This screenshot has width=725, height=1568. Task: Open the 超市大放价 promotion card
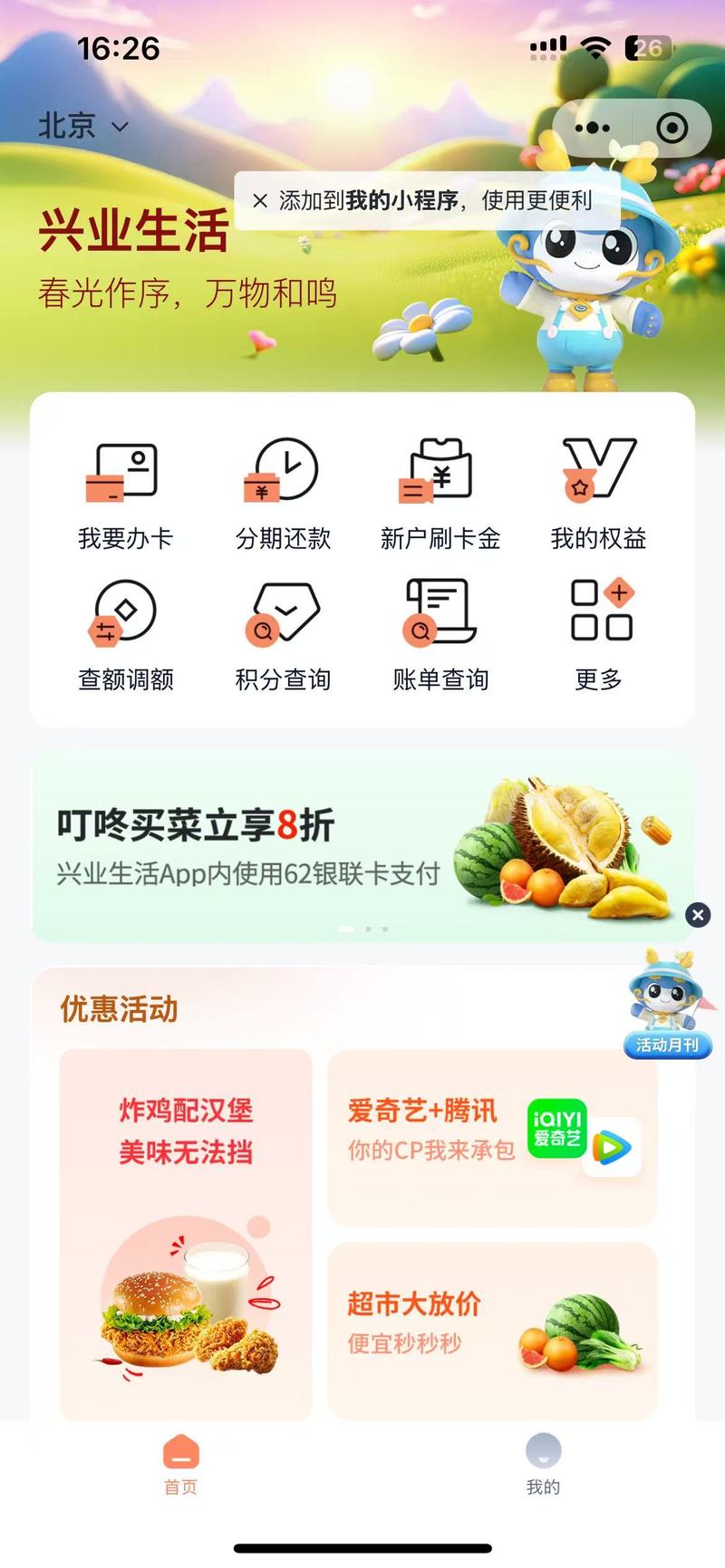click(x=492, y=1331)
